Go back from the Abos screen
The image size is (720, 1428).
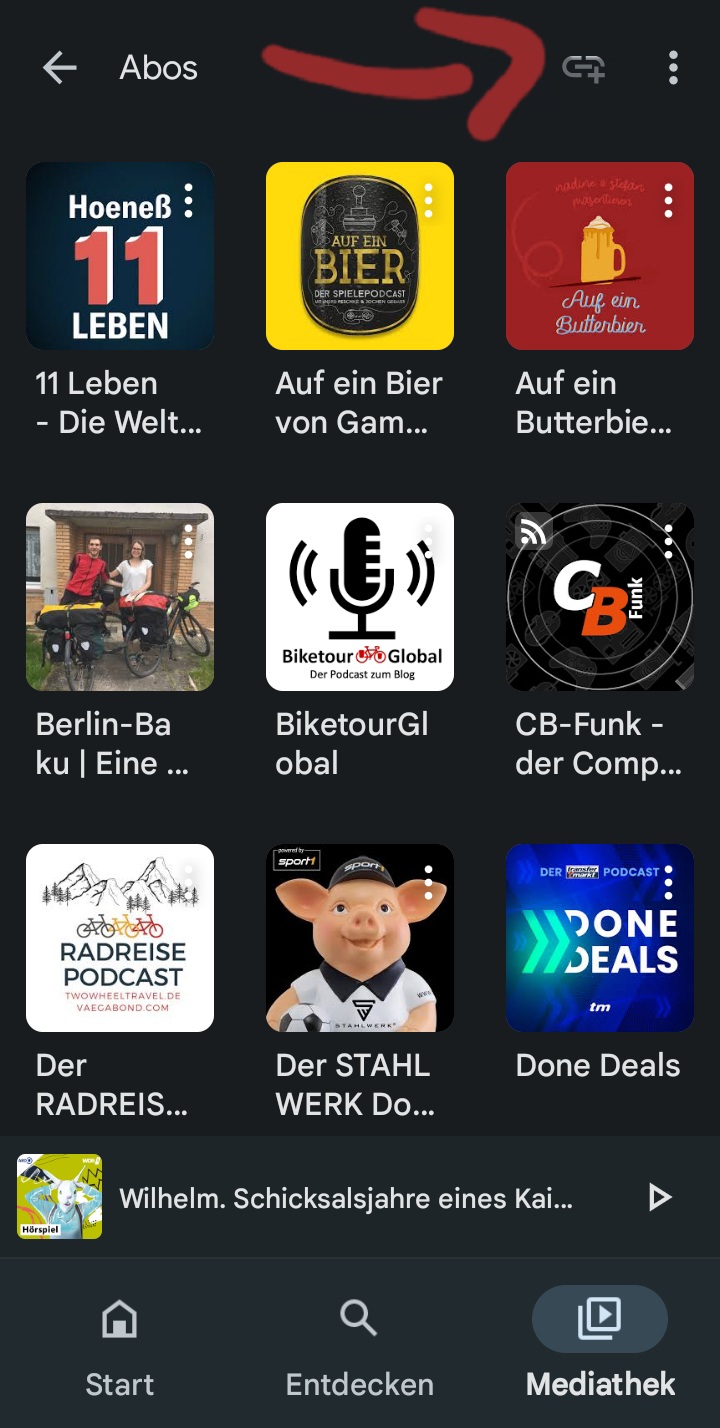60,68
